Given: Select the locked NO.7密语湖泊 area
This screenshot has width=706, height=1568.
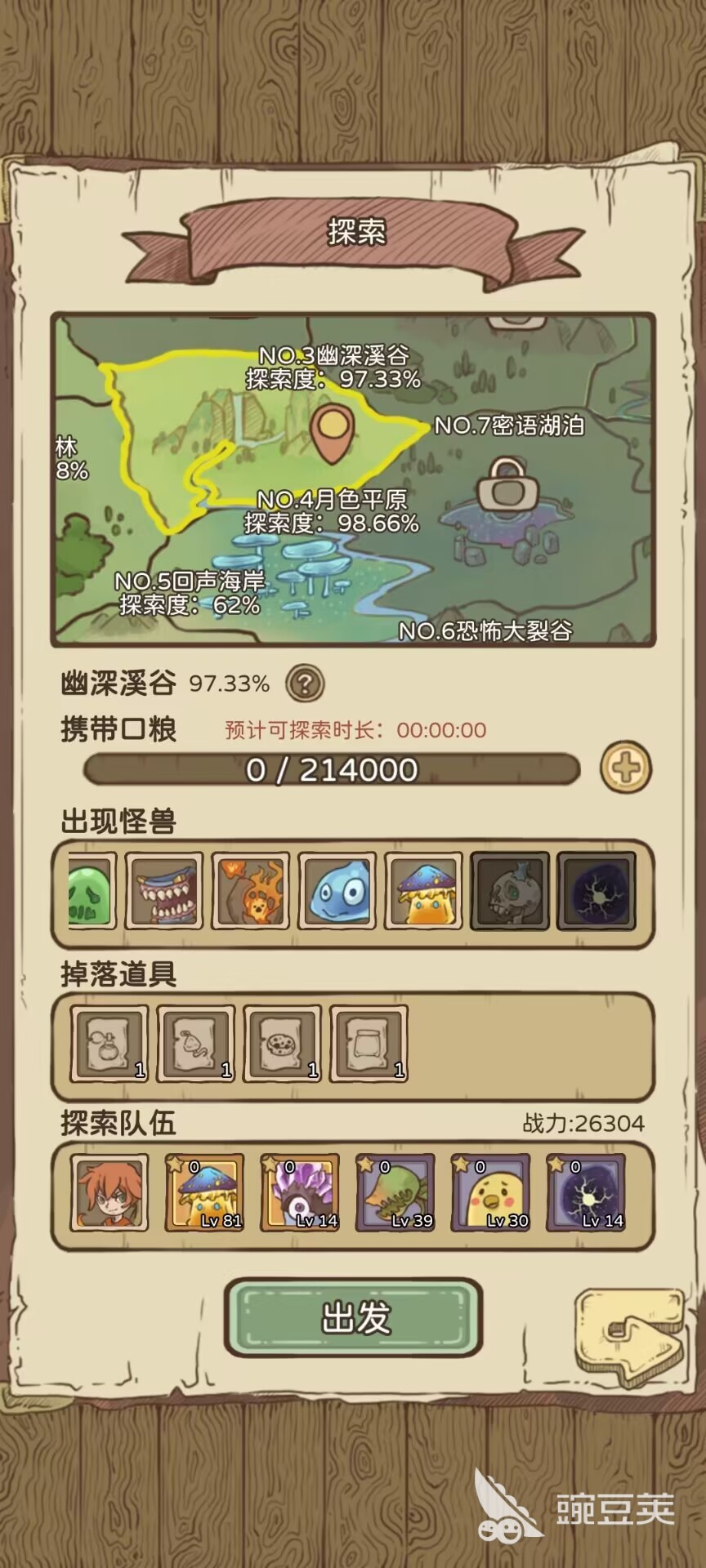Looking at the screenshot, I should coord(507,483).
